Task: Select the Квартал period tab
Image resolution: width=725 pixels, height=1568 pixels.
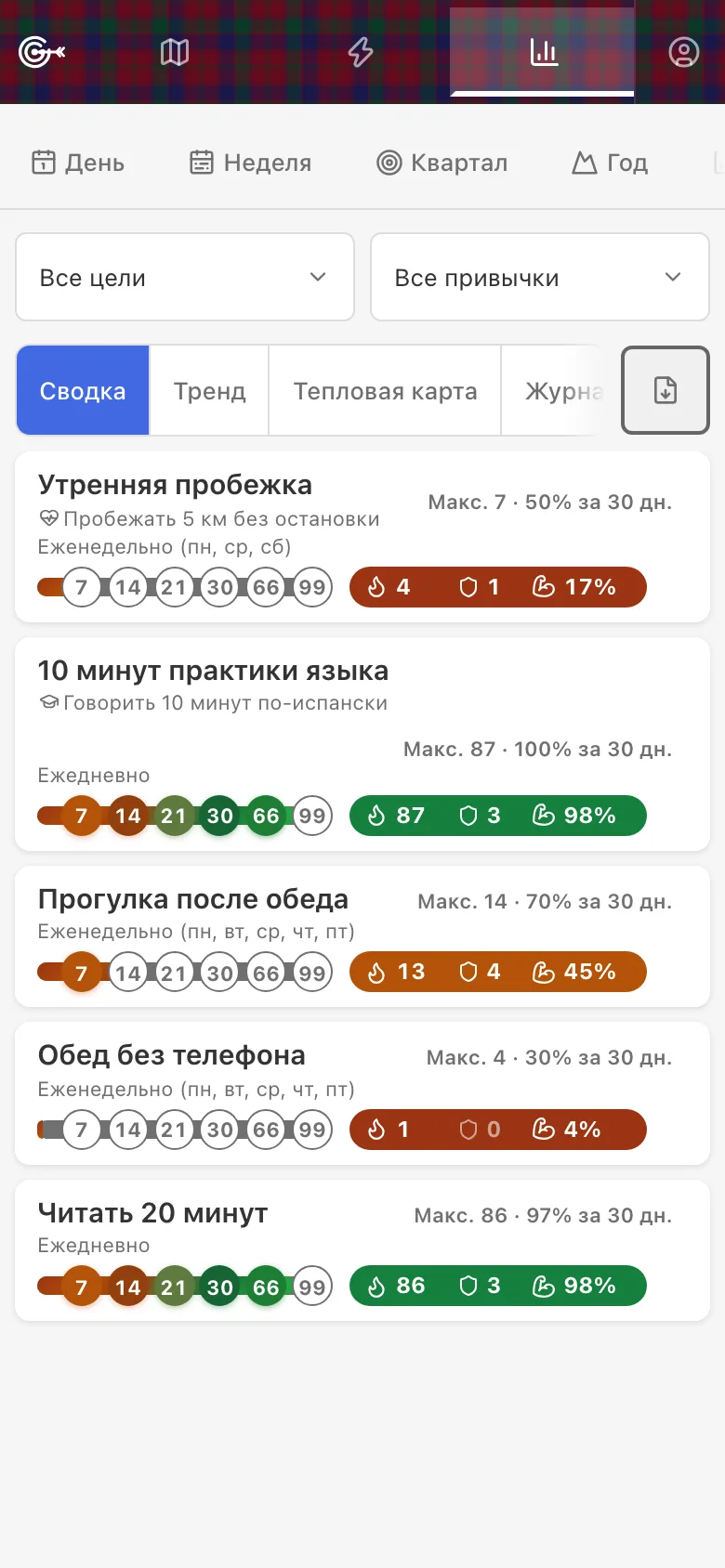Action: (442, 163)
